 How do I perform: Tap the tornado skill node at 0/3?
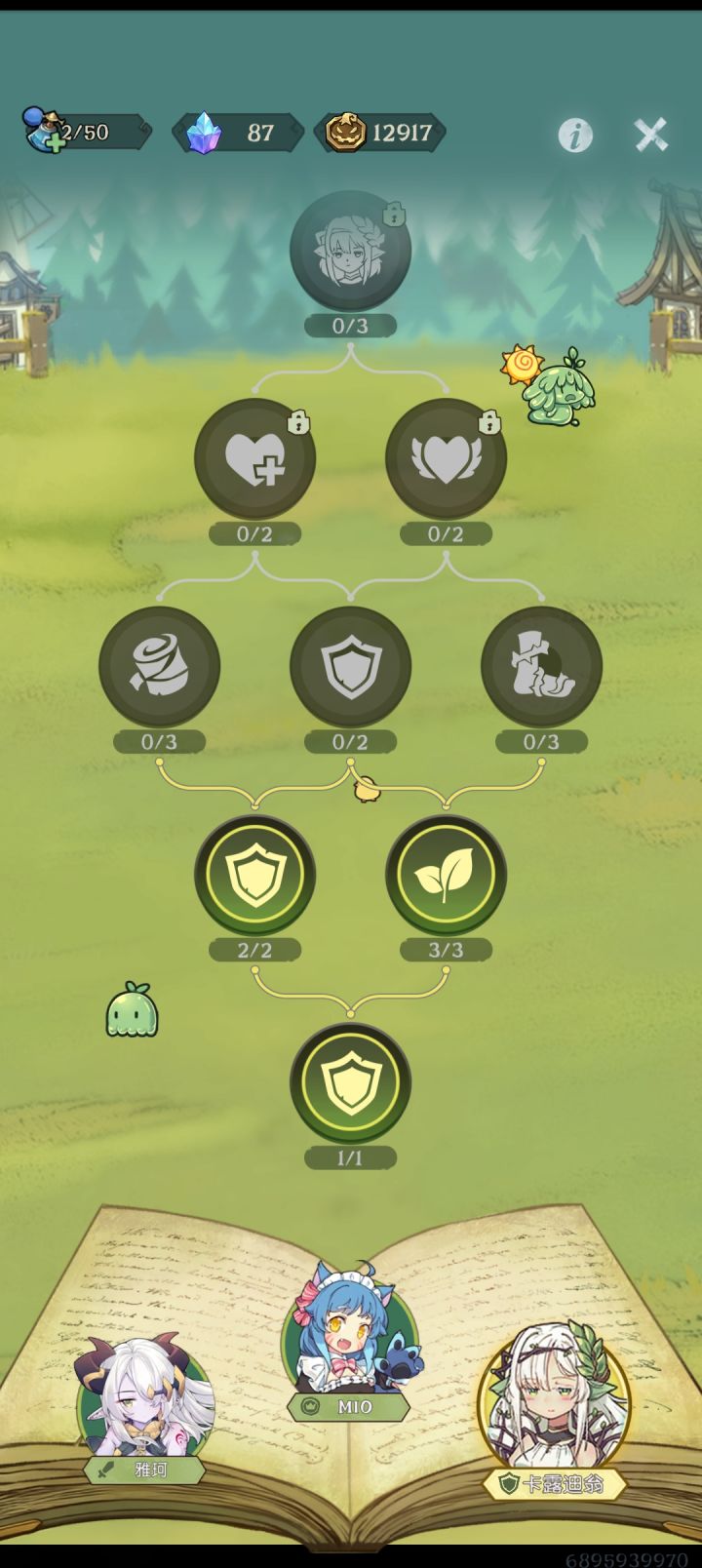coord(159,666)
